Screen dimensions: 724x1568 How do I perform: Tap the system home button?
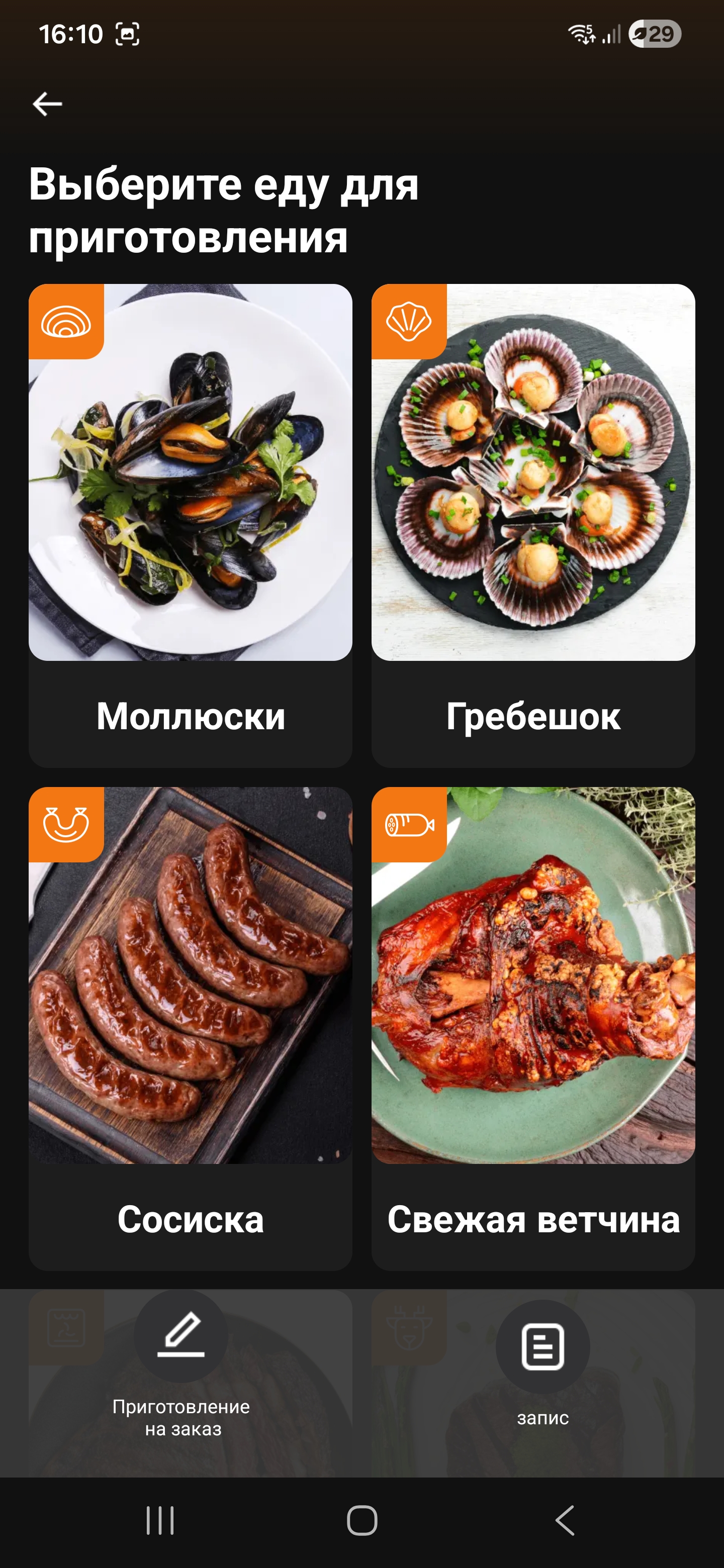click(x=361, y=1521)
